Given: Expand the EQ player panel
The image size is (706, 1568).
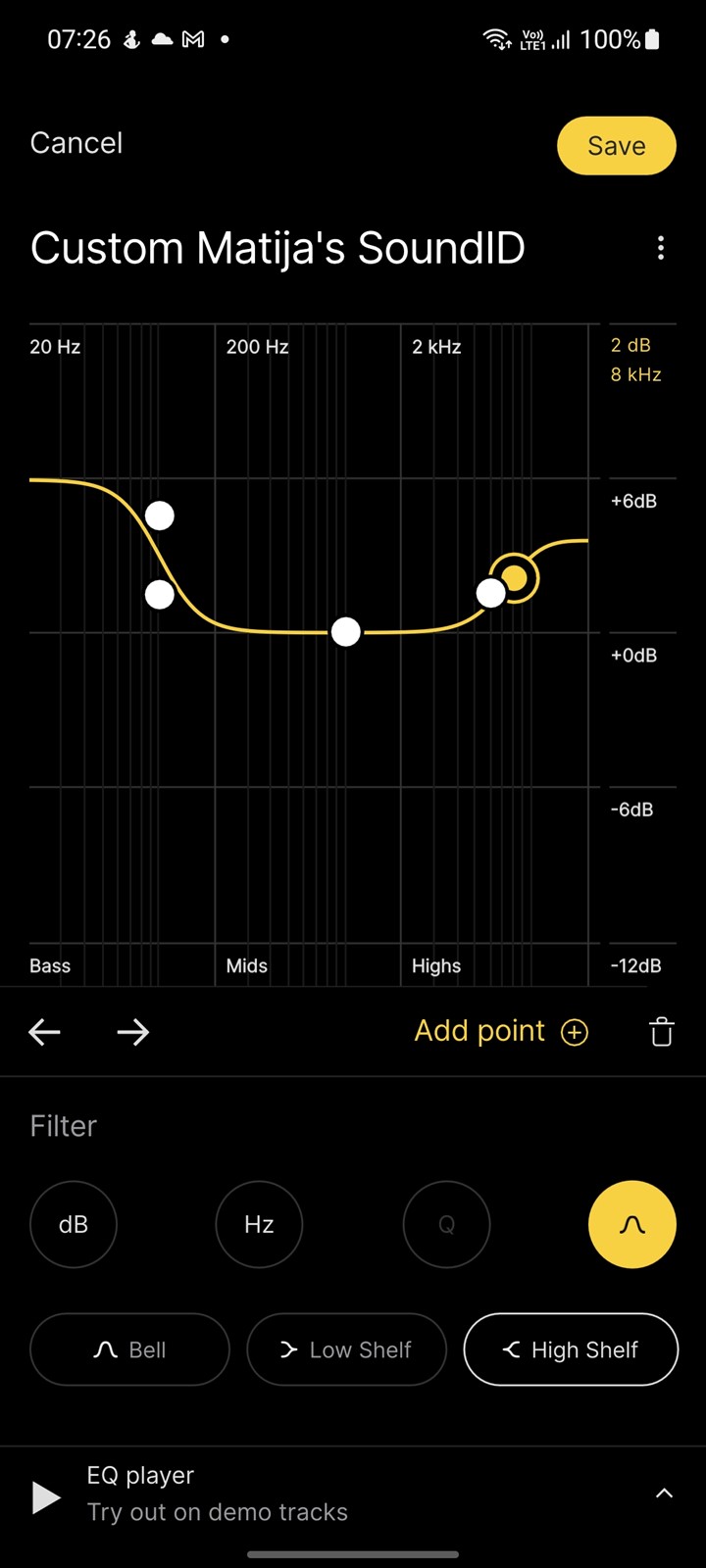Looking at the screenshot, I should (x=664, y=1494).
